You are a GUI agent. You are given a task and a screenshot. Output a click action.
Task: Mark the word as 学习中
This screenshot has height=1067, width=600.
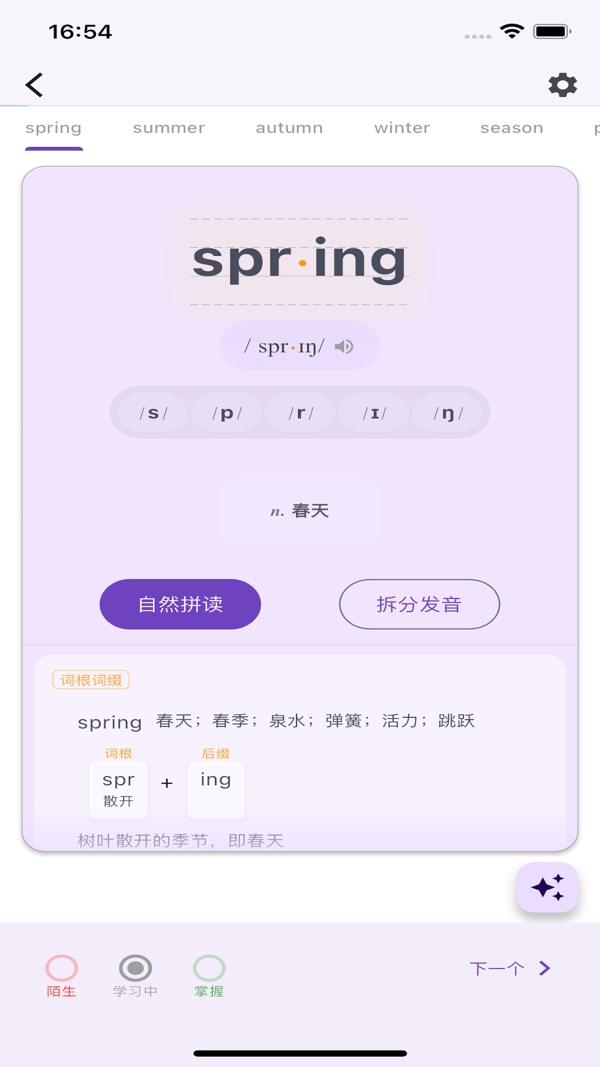click(x=135, y=976)
